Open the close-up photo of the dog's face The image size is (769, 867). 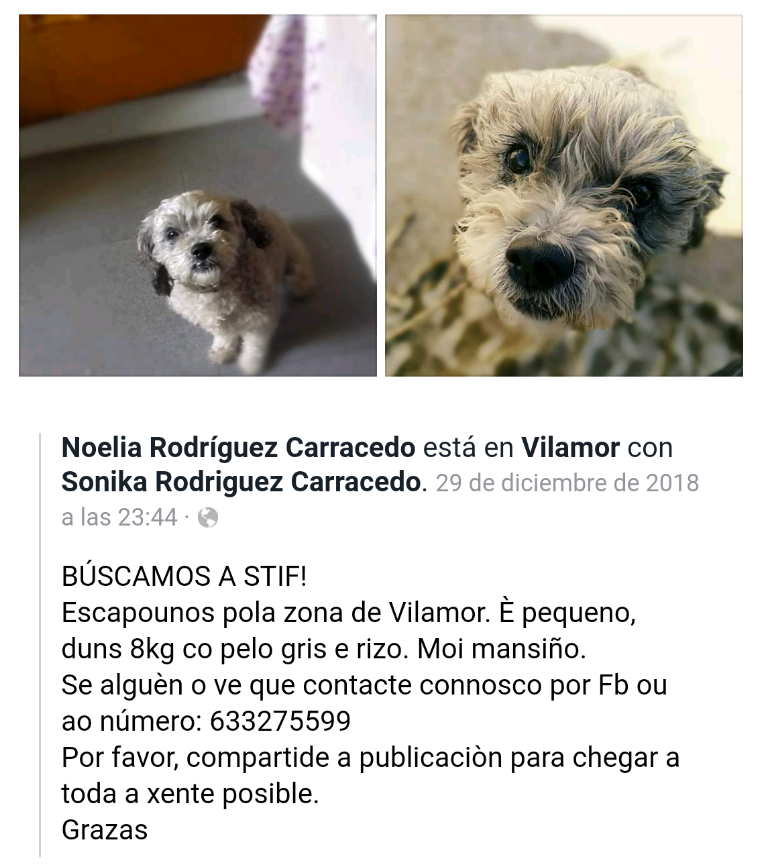coord(564,196)
